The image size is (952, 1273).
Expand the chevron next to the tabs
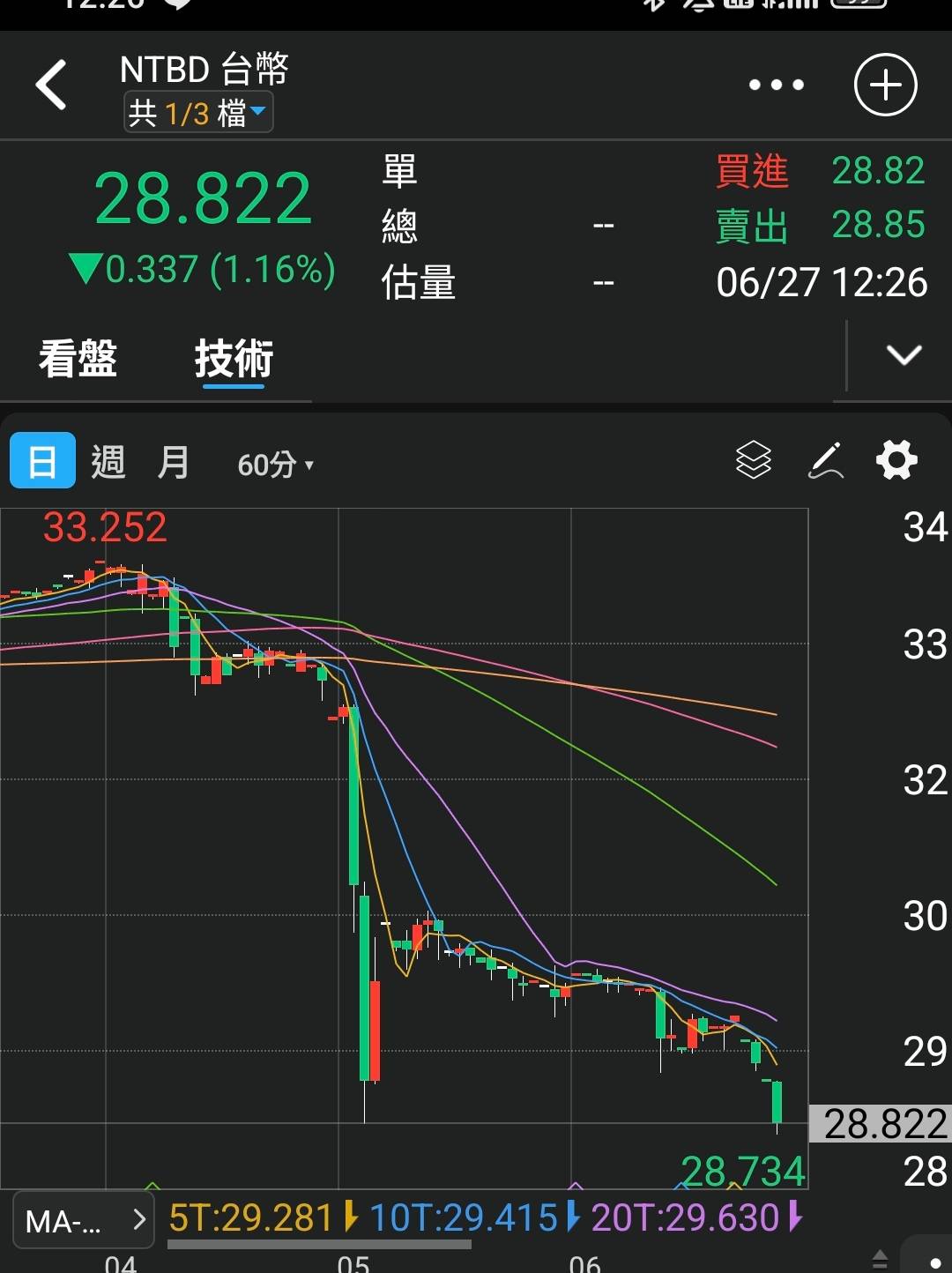pyautogui.click(x=904, y=355)
